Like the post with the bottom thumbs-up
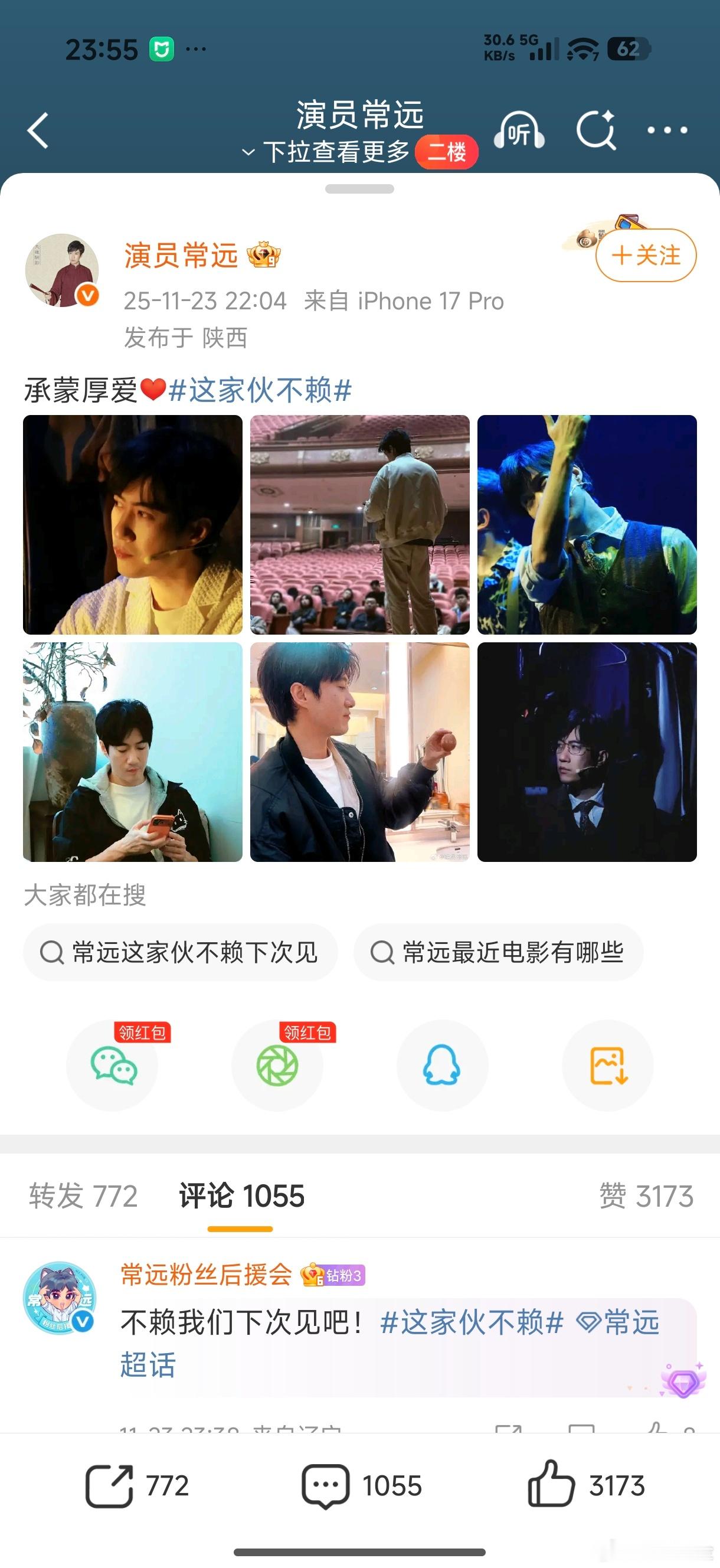The height and width of the screenshot is (1568, 720). [x=551, y=1486]
